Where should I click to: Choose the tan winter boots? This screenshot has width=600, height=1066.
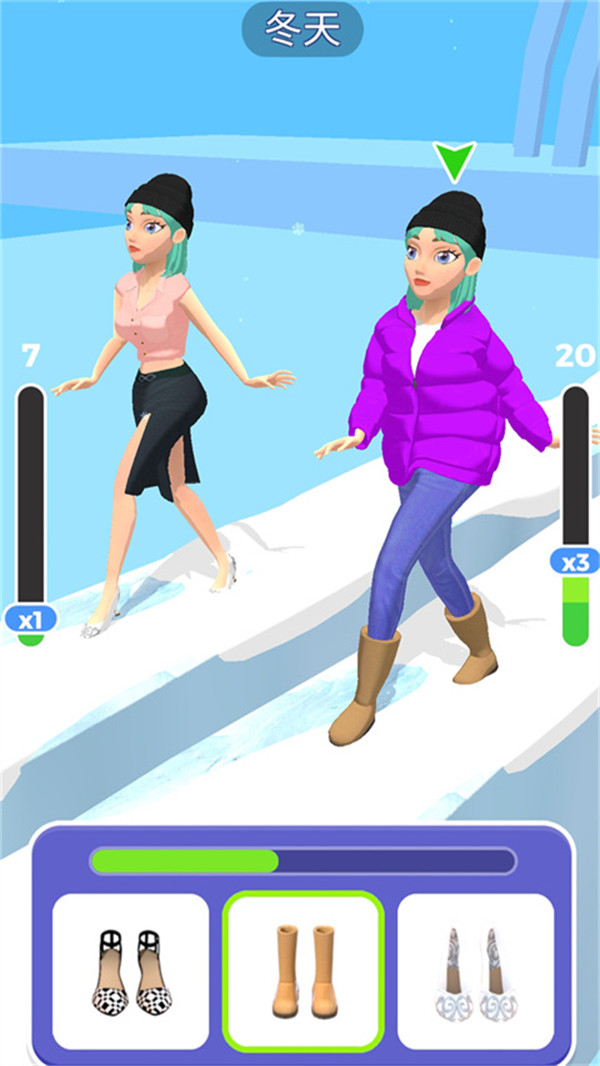303,971
